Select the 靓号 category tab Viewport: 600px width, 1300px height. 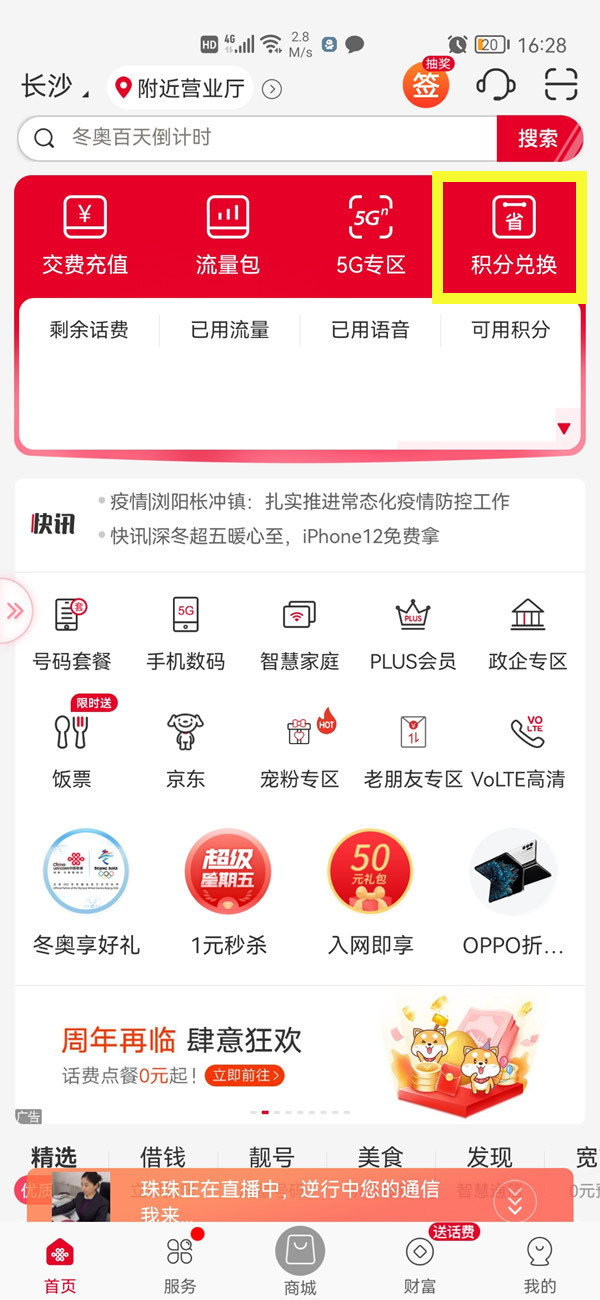(271, 1158)
